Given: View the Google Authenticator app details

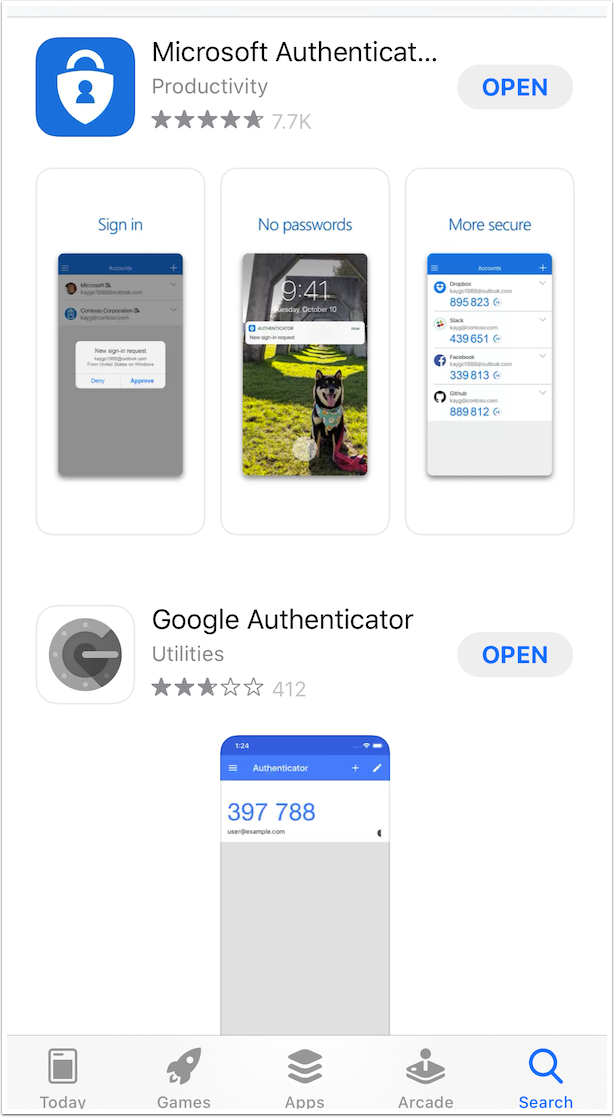Looking at the screenshot, I should point(282,620).
